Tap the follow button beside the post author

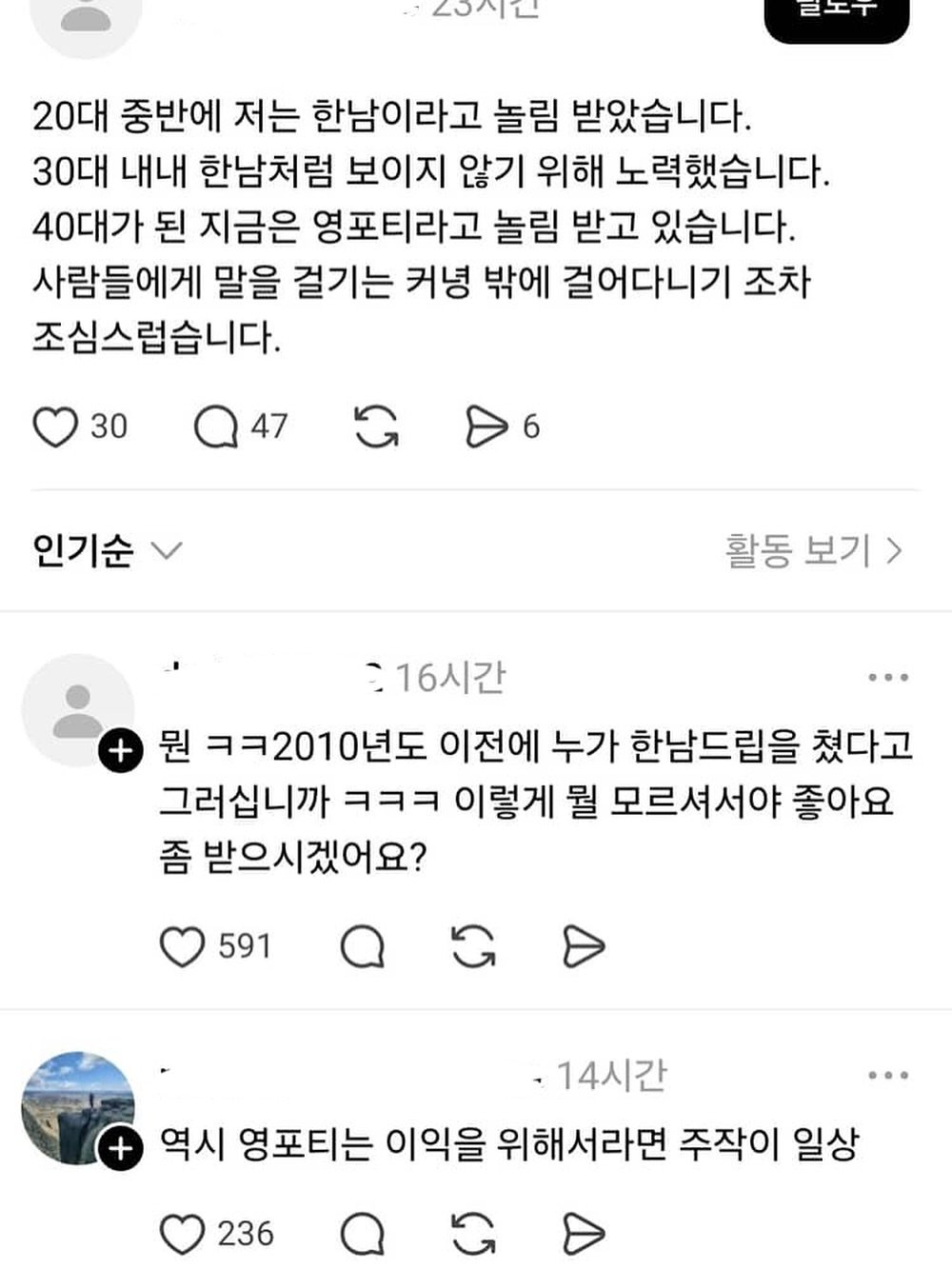coord(836,14)
